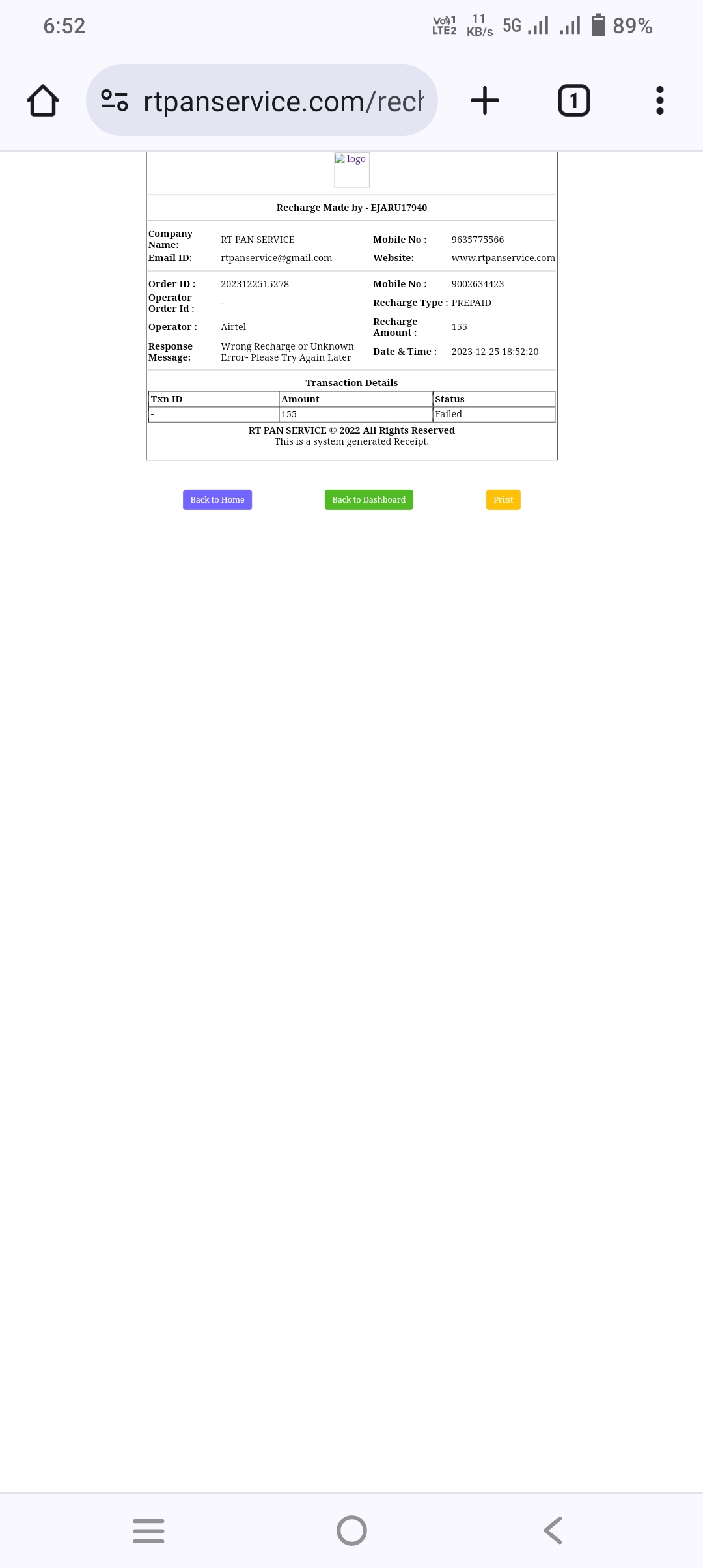This screenshot has height=1568, width=703.
Task: Open the tab switcher
Action: (x=573, y=101)
